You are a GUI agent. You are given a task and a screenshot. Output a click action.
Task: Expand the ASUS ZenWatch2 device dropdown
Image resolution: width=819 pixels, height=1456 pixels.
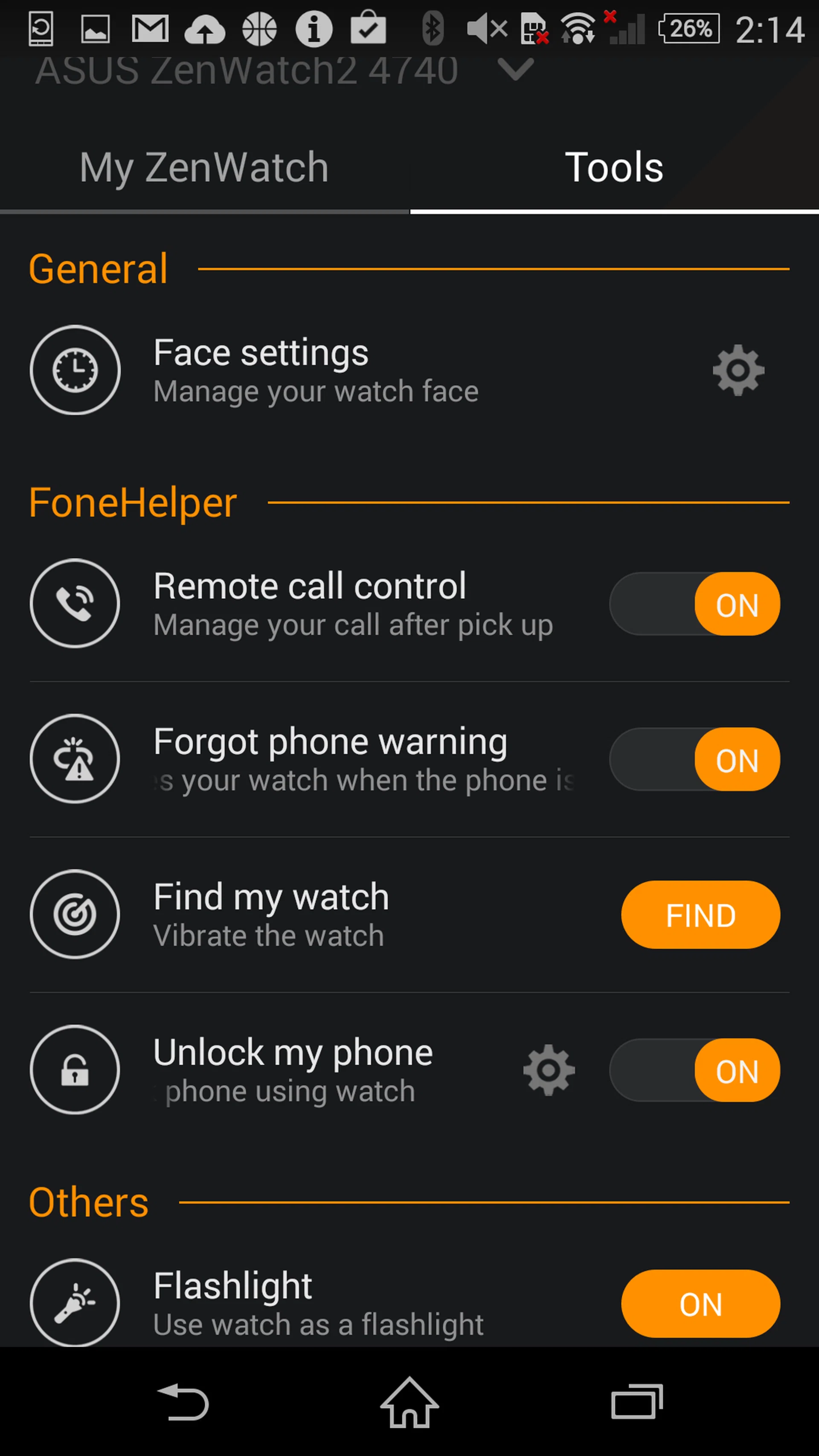pyautogui.click(x=515, y=70)
